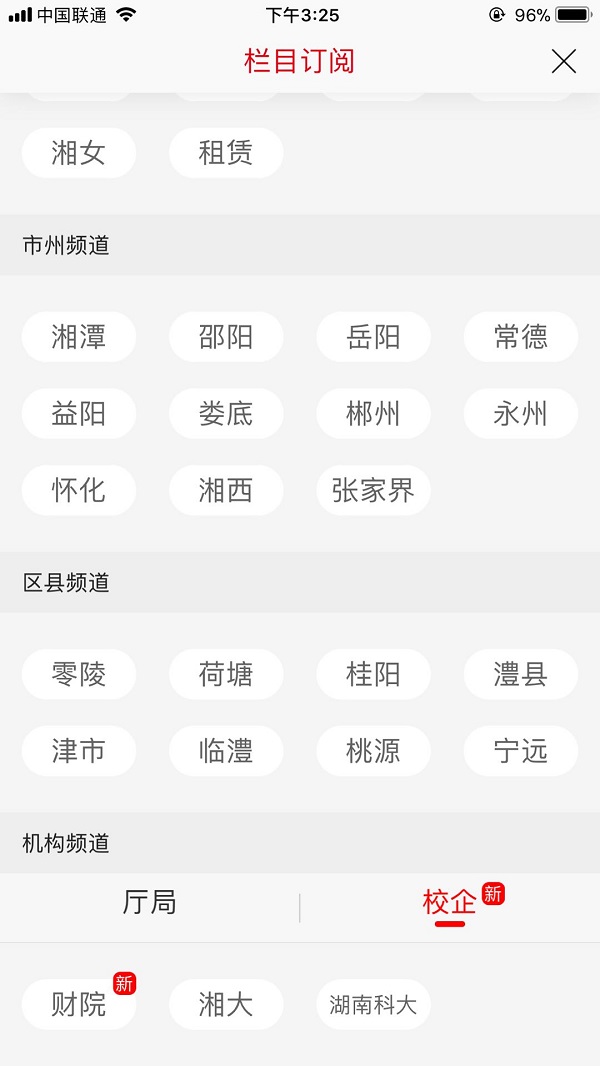600x1066 pixels.
Task: Select the new 财院 channel
Action: [79, 1004]
